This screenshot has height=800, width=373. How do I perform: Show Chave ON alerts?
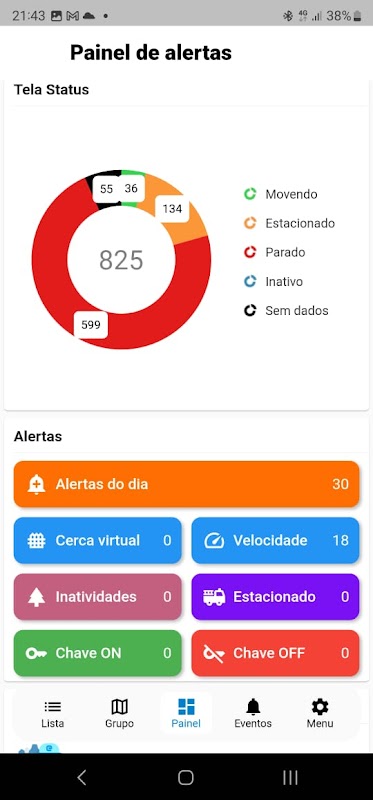[97, 653]
